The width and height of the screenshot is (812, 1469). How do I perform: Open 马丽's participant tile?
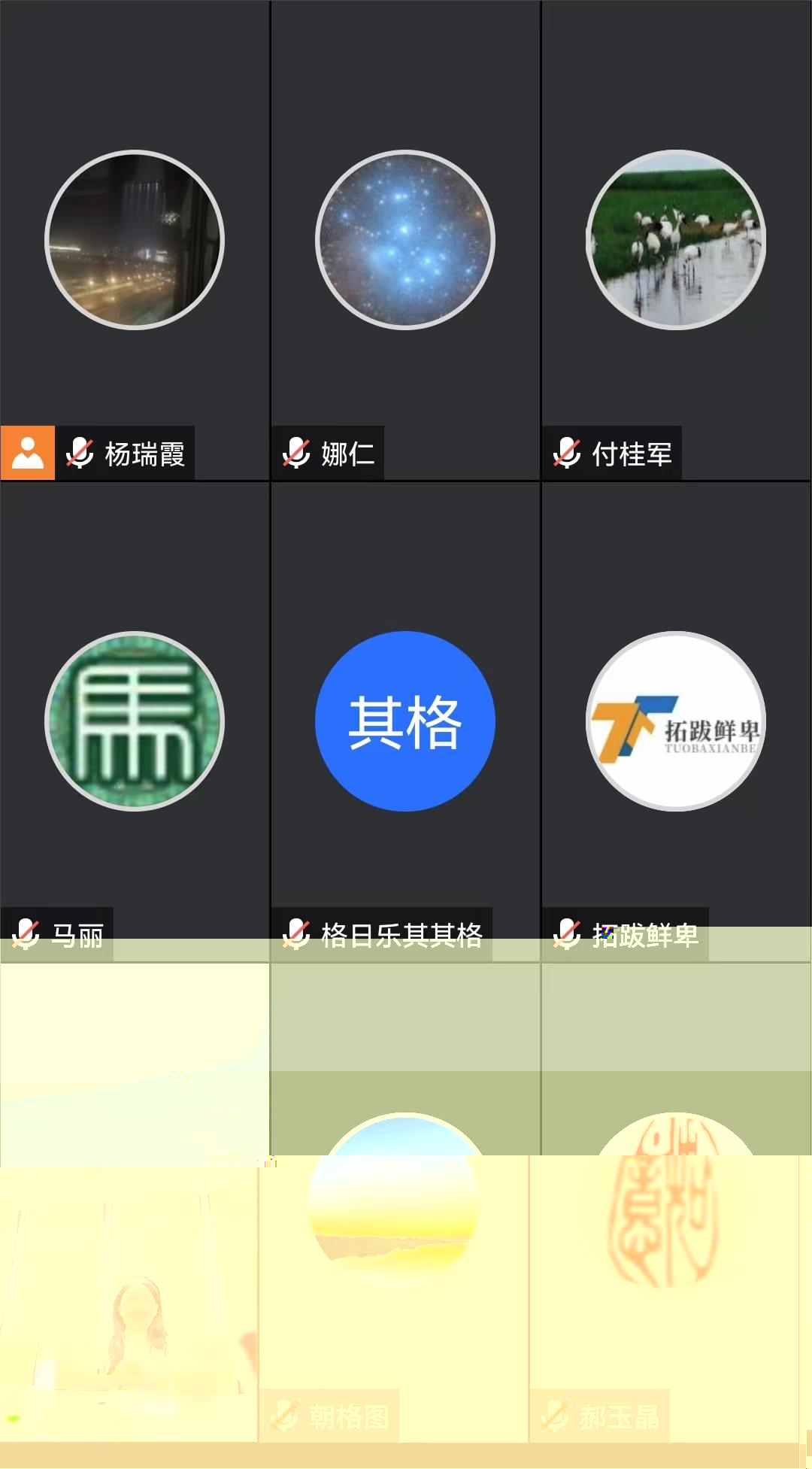[135, 721]
